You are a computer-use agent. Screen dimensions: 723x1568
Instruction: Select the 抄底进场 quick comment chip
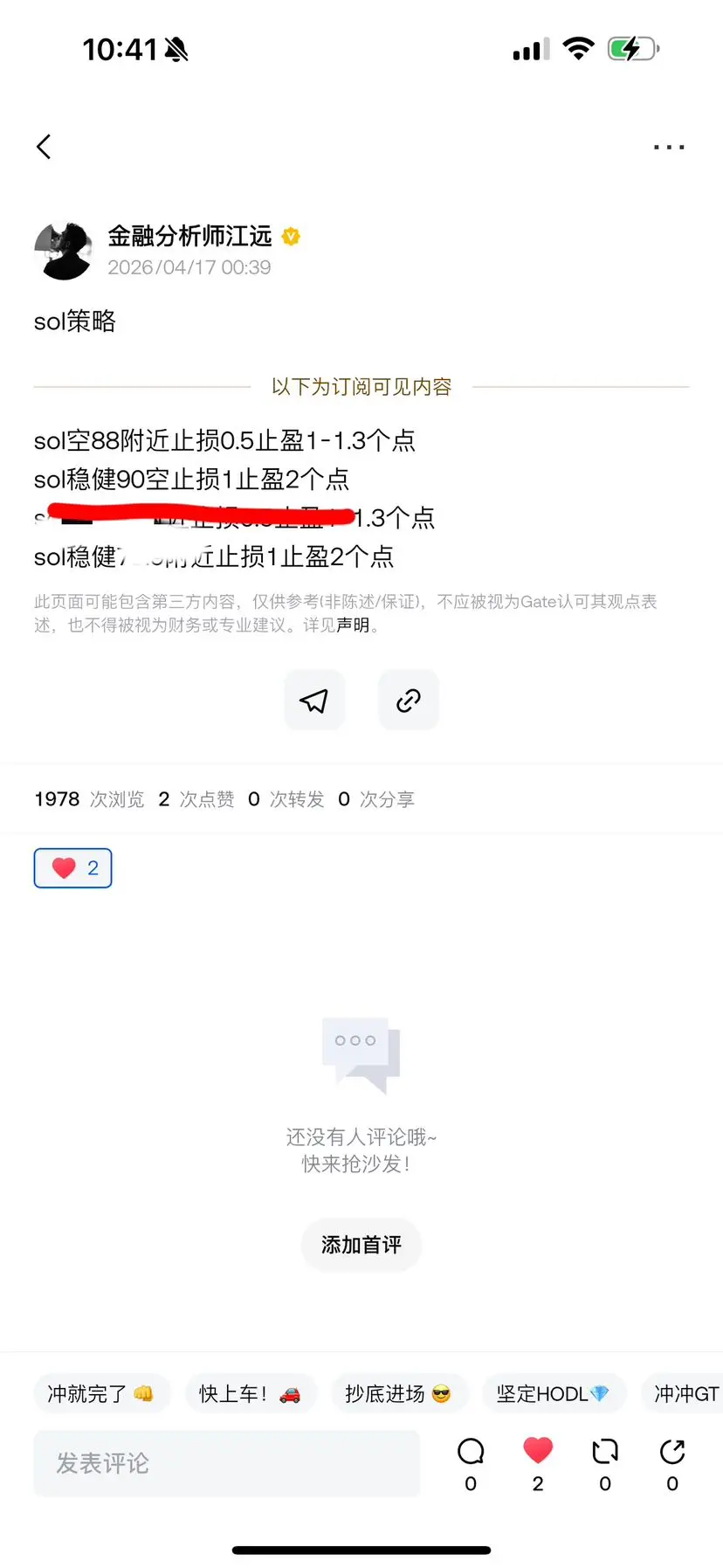[400, 1393]
